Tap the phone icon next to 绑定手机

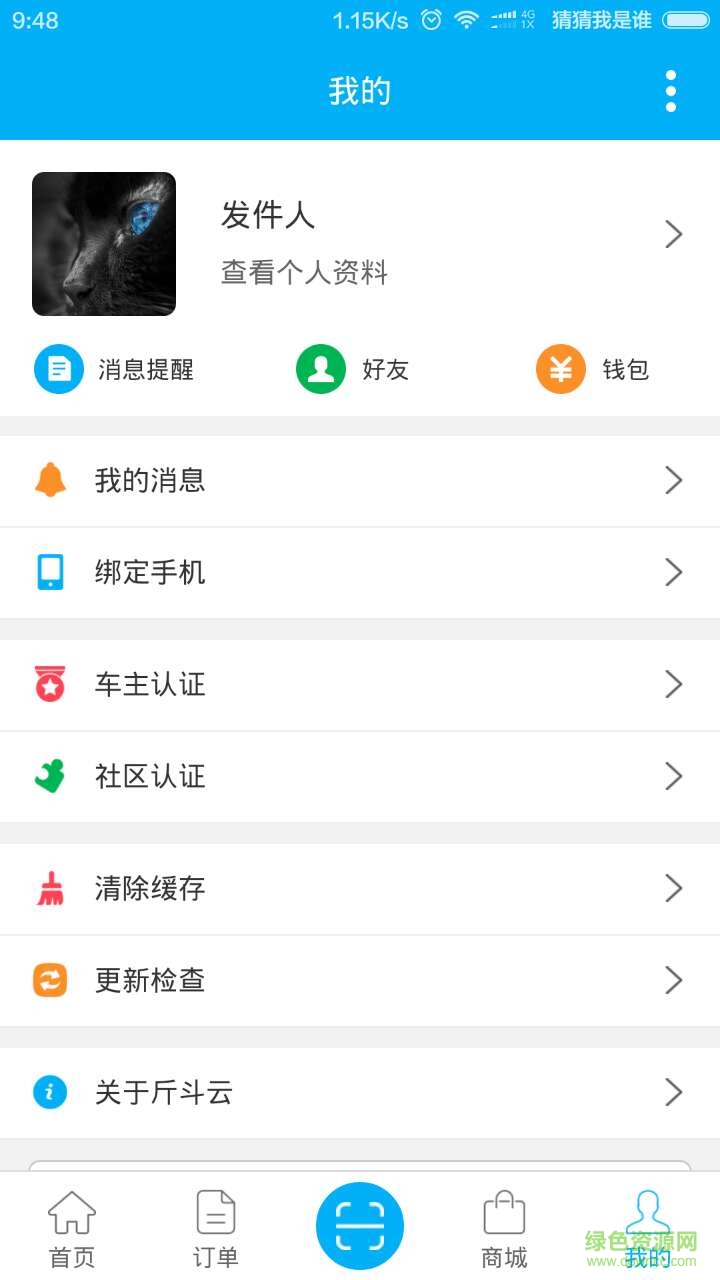[x=49, y=572]
